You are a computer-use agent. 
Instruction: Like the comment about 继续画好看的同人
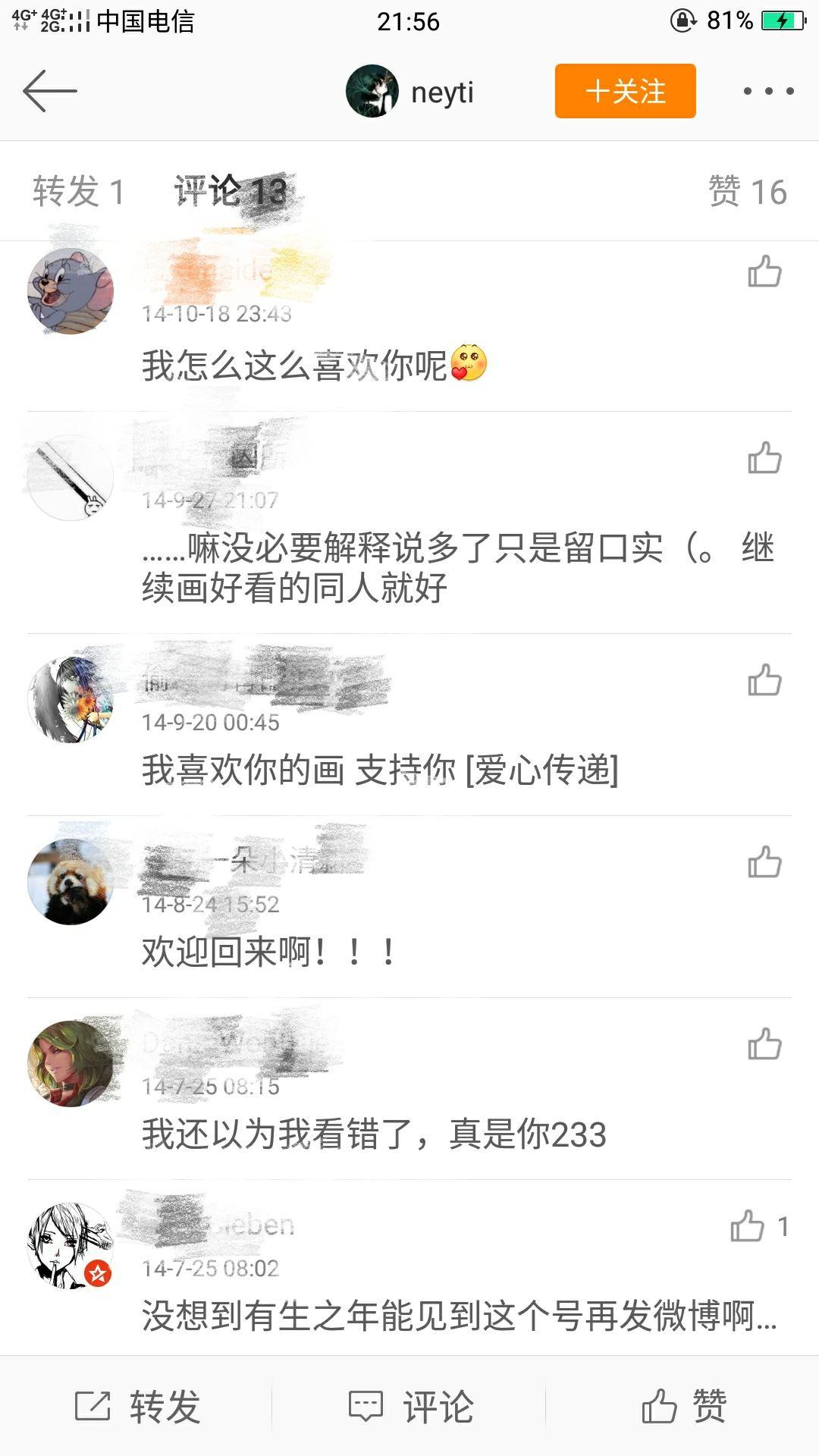764,458
